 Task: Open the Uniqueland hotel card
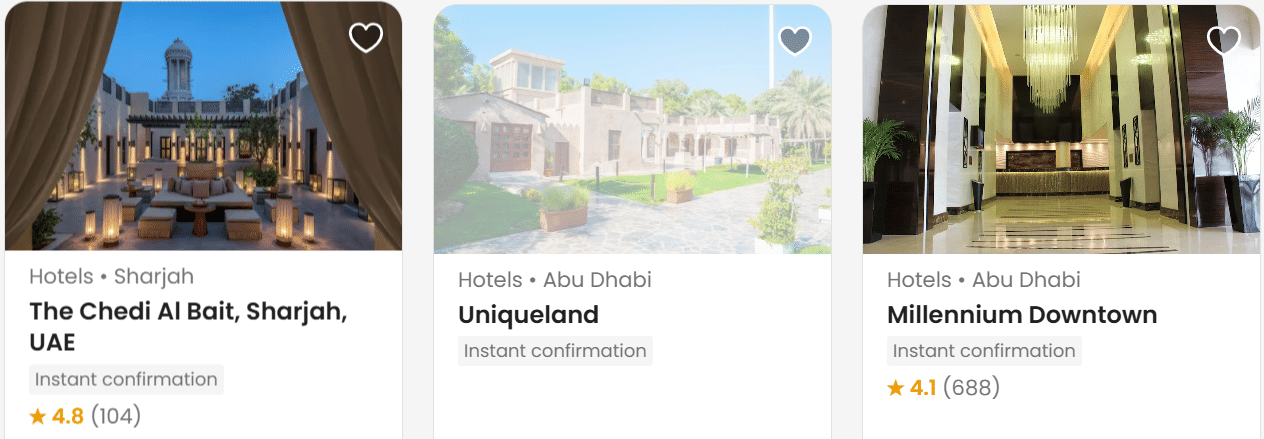coord(528,315)
